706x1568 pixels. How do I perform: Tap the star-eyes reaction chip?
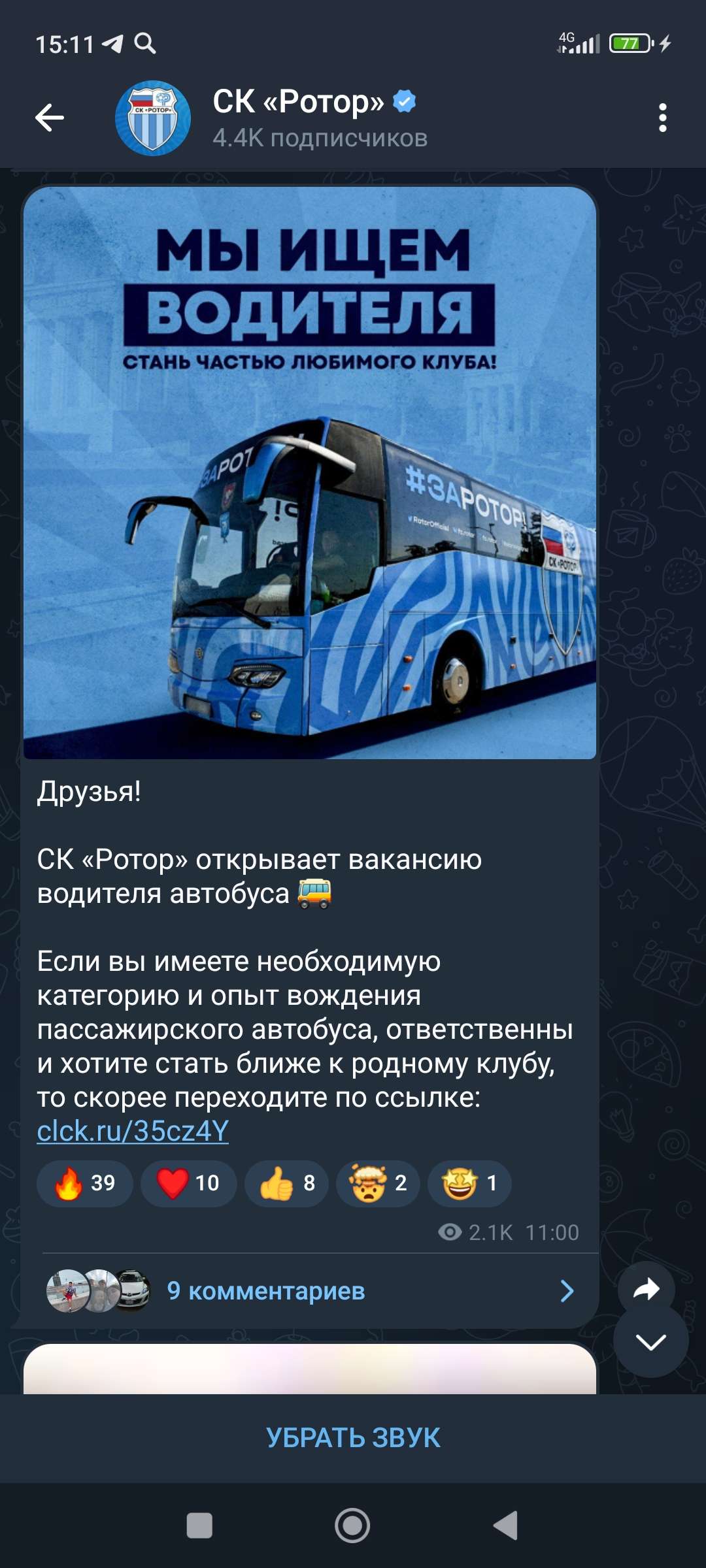469,1183
